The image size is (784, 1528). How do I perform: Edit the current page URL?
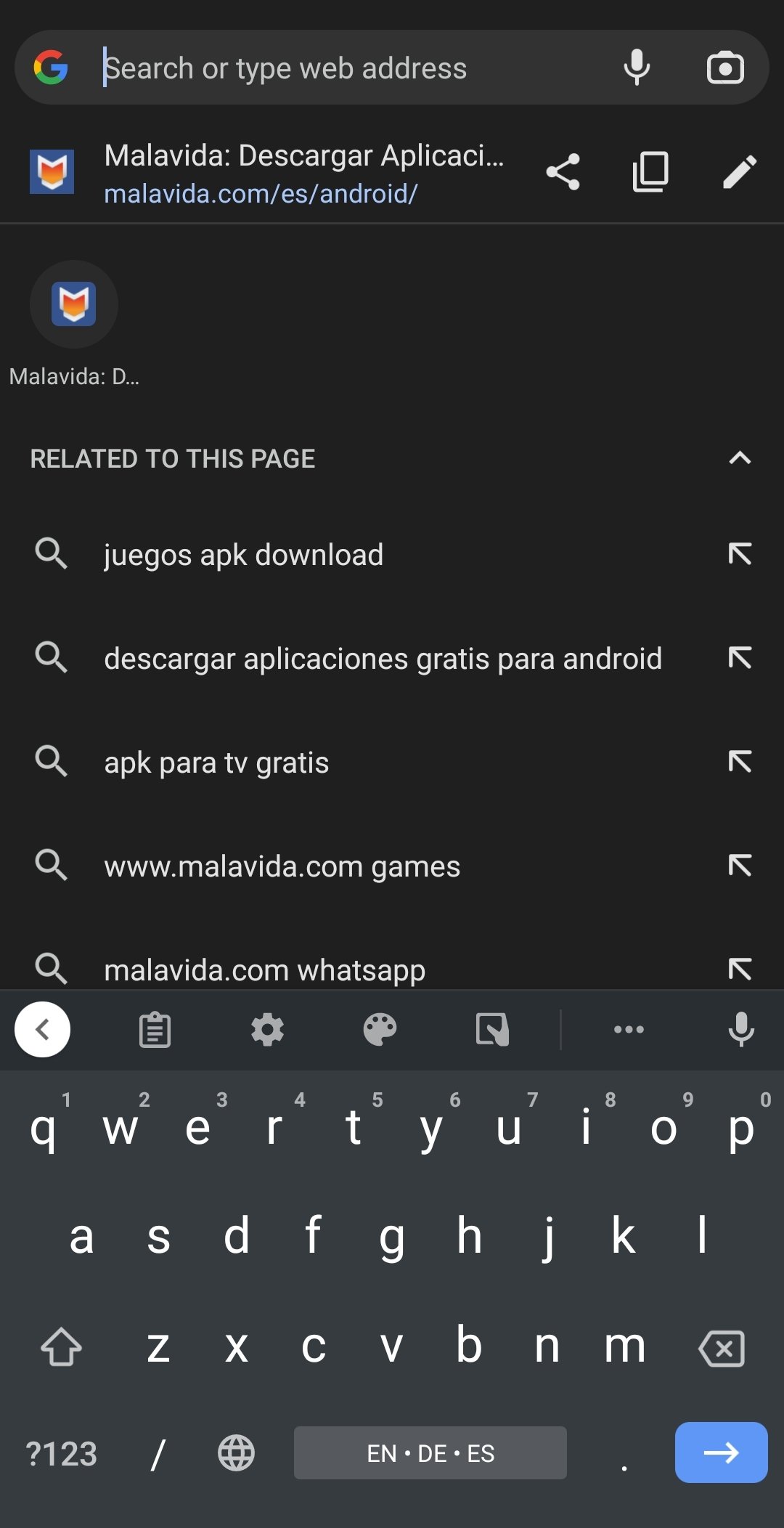[740, 172]
